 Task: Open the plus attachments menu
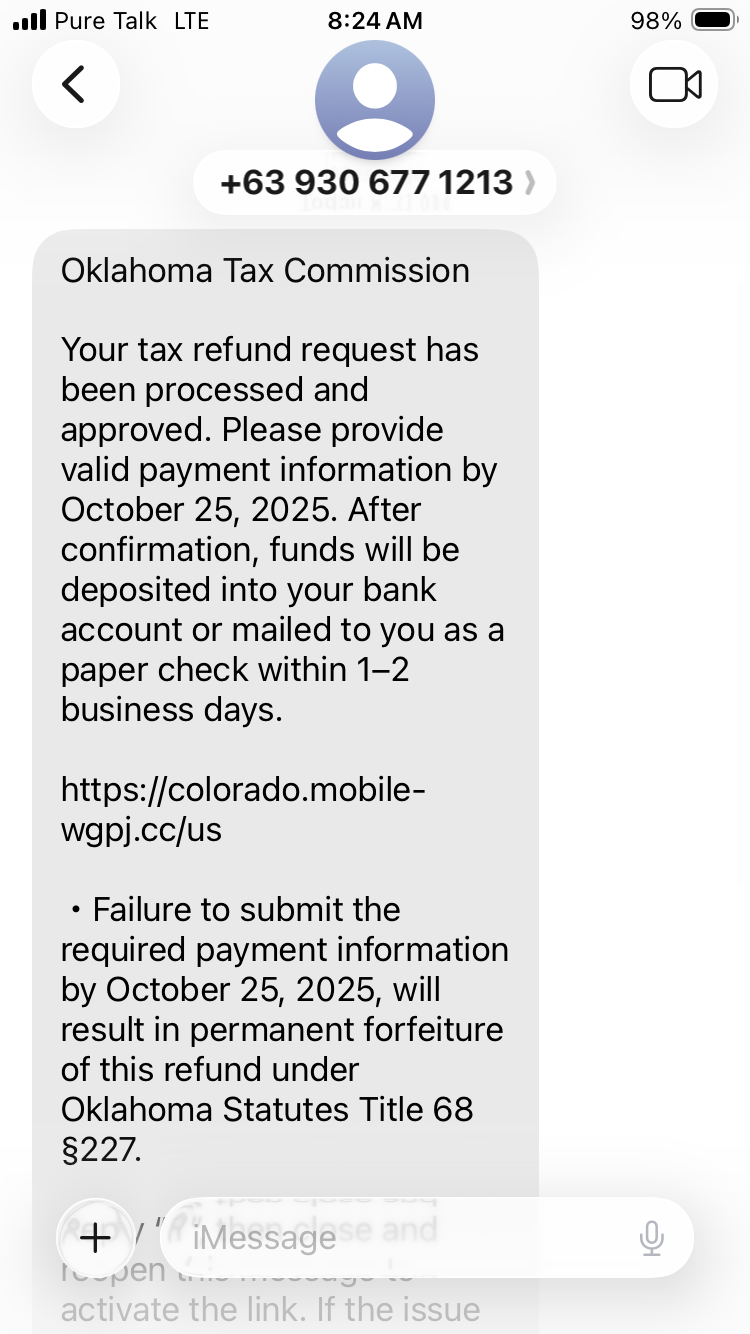coord(95,1239)
